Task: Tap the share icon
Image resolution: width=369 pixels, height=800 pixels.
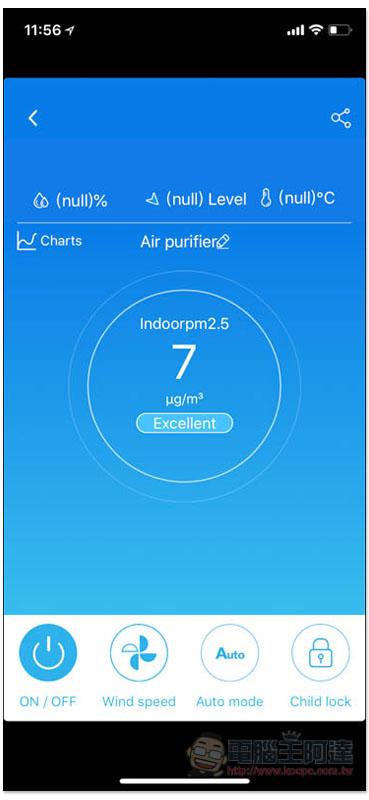Action: click(341, 118)
